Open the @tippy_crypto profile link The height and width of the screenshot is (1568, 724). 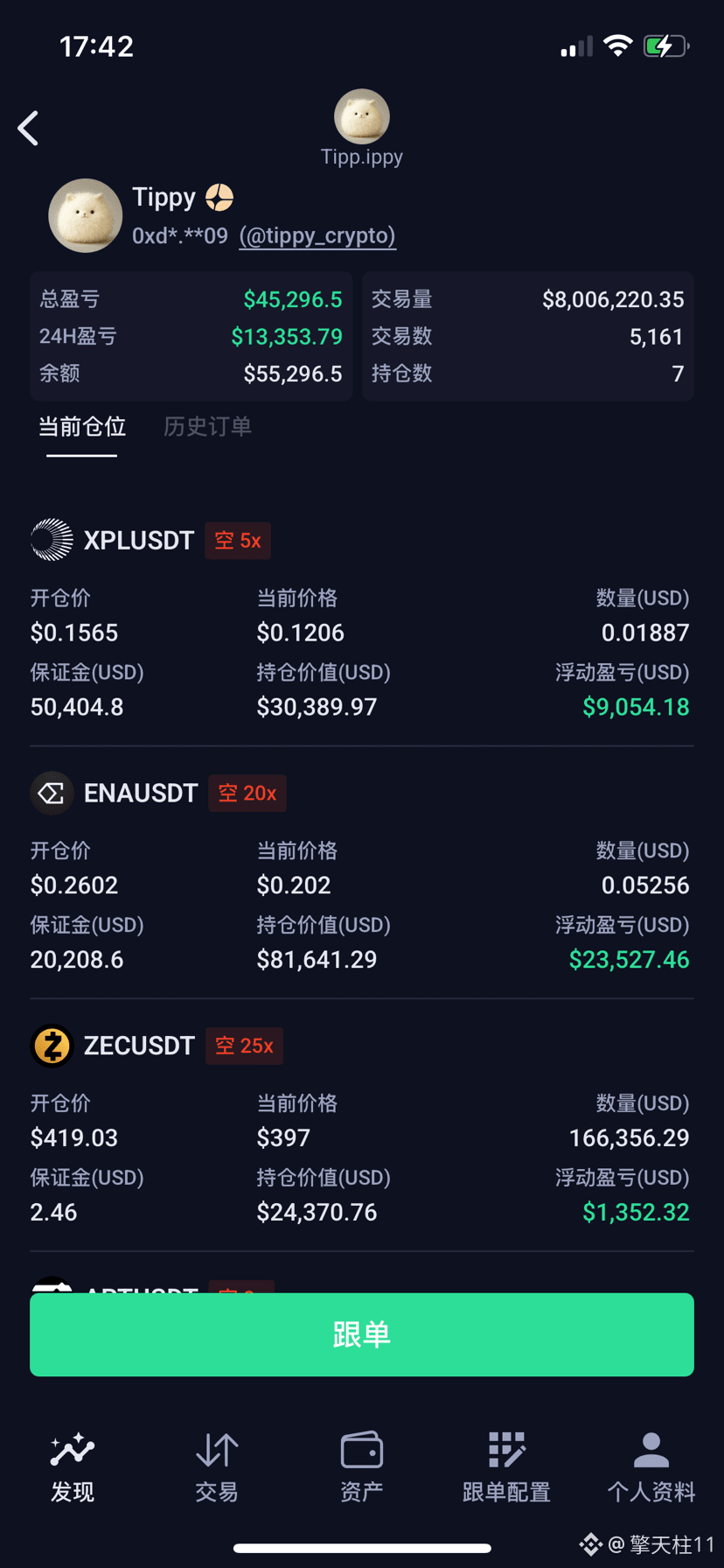click(317, 236)
